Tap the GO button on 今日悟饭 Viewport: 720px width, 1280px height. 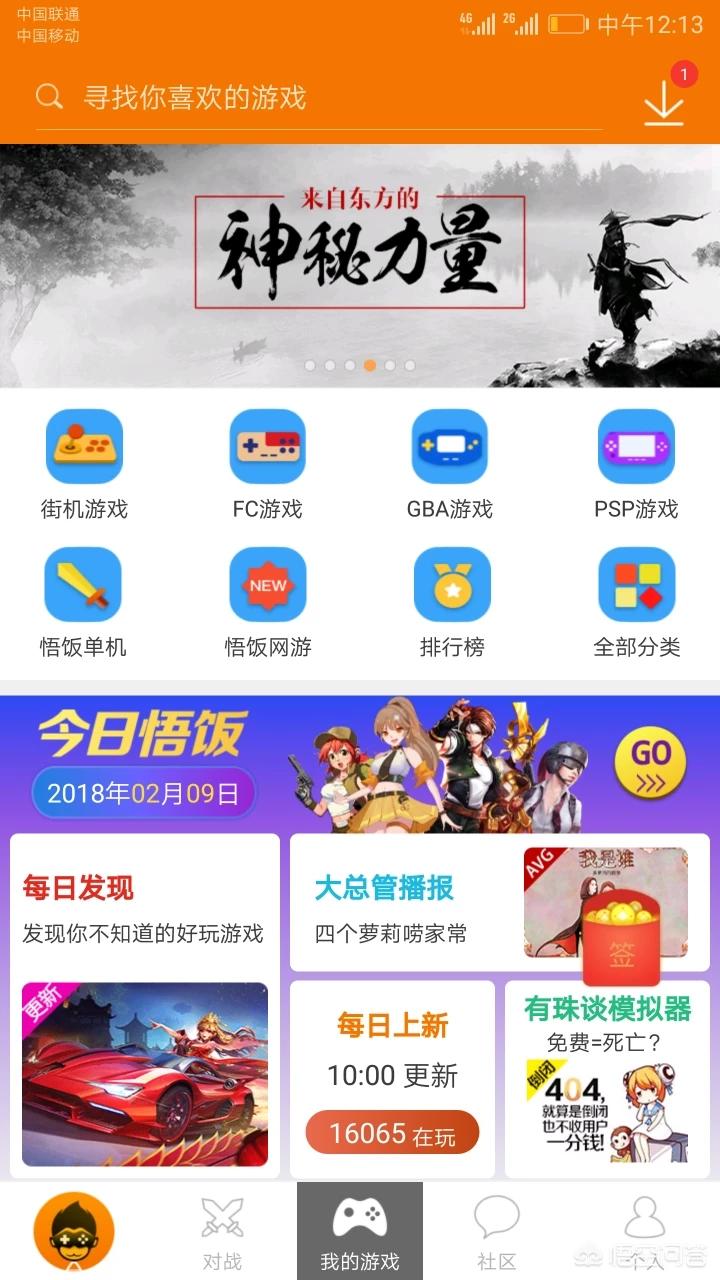650,762
